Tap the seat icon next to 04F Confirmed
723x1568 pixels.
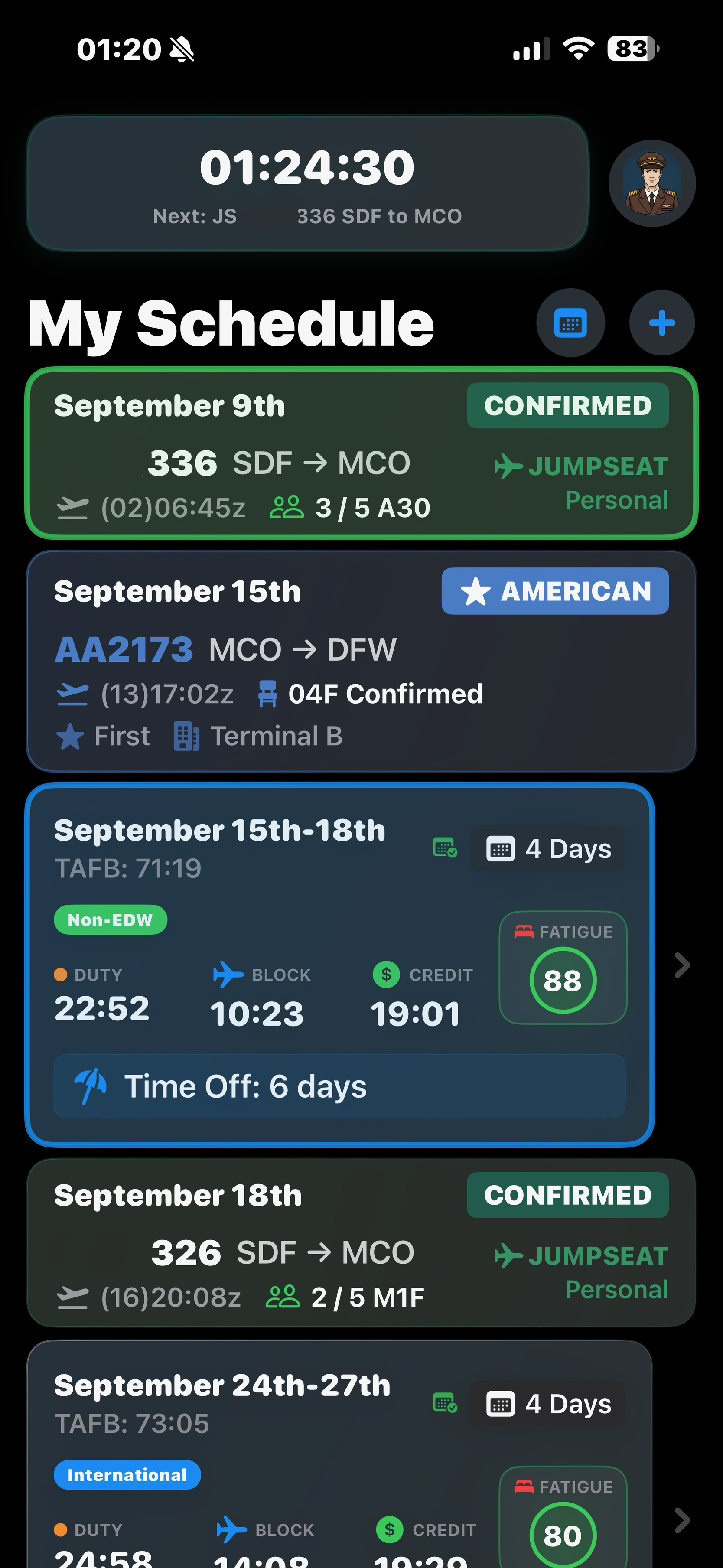pyautogui.click(x=268, y=693)
